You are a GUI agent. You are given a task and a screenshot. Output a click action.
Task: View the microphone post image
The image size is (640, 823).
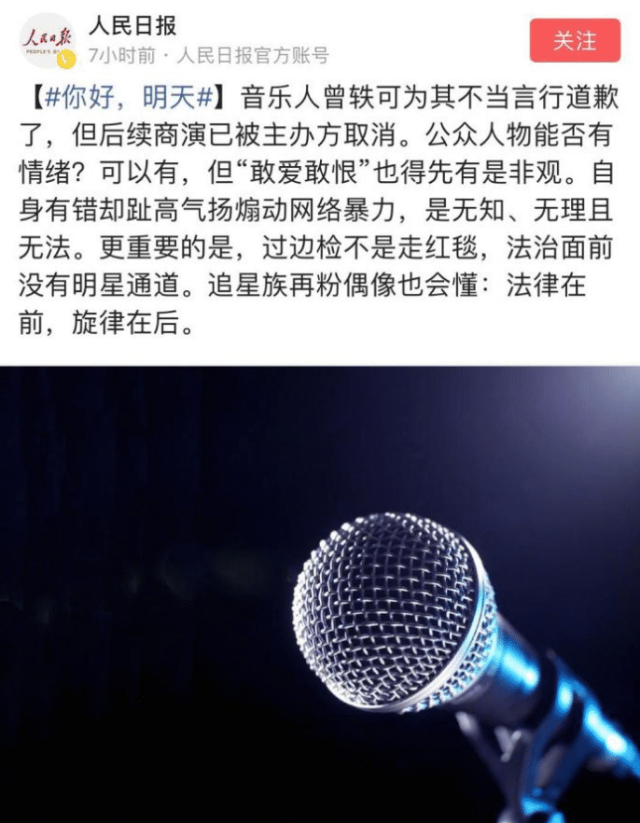click(x=320, y=594)
